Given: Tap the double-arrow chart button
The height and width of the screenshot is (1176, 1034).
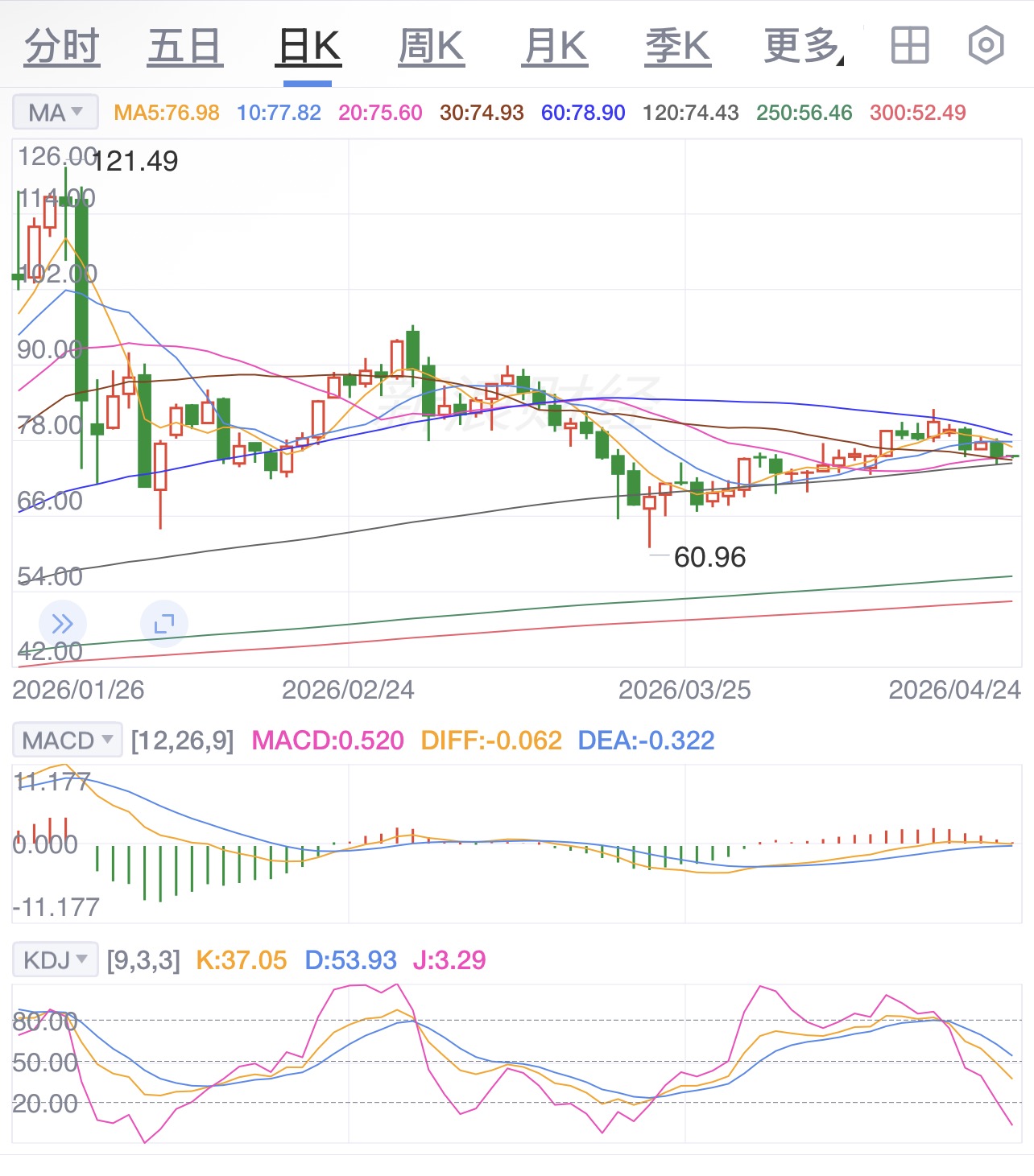Looking at the screenshot, I should click(x=62, y=623).
